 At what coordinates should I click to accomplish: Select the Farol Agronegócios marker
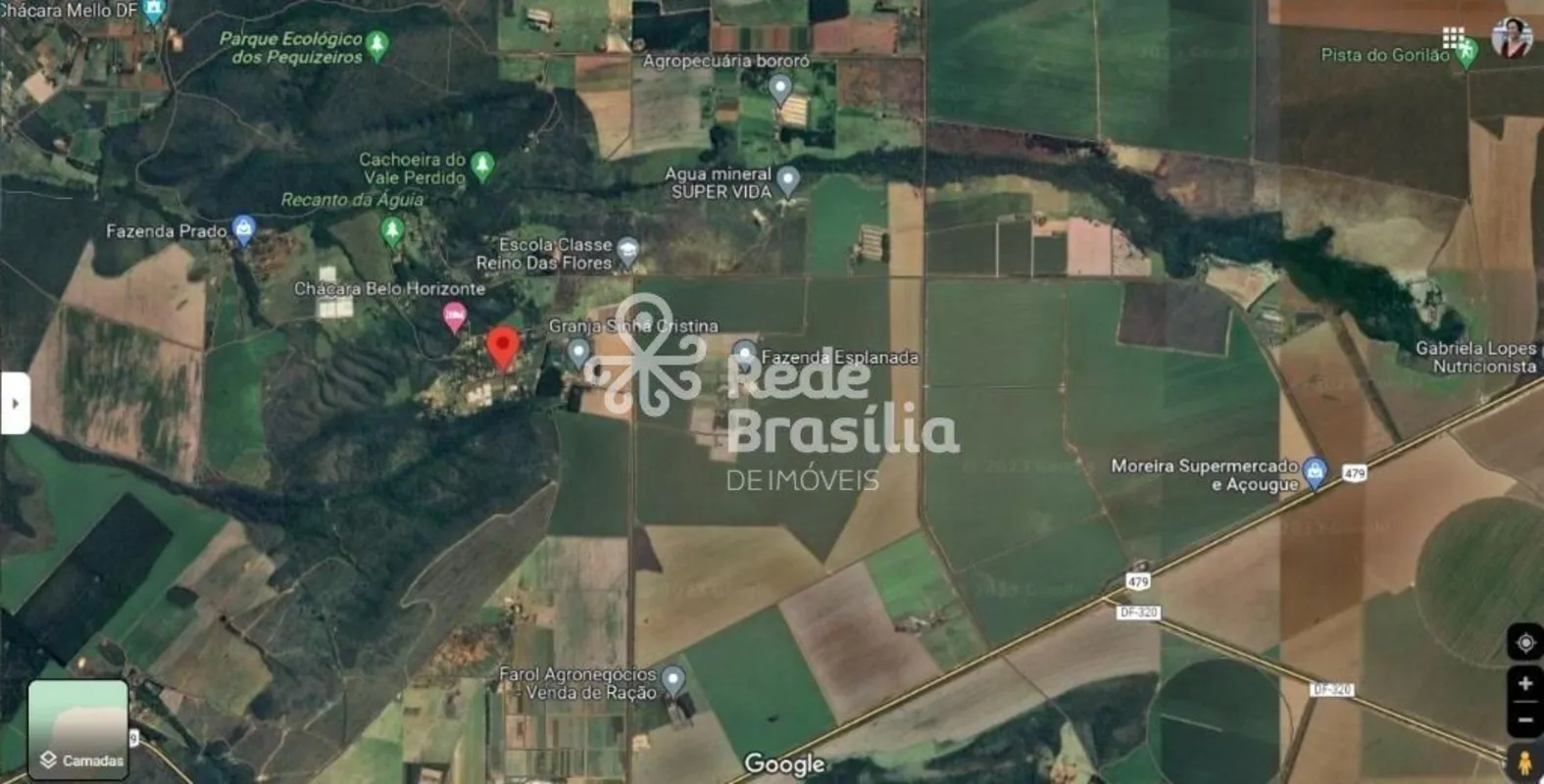672,678
